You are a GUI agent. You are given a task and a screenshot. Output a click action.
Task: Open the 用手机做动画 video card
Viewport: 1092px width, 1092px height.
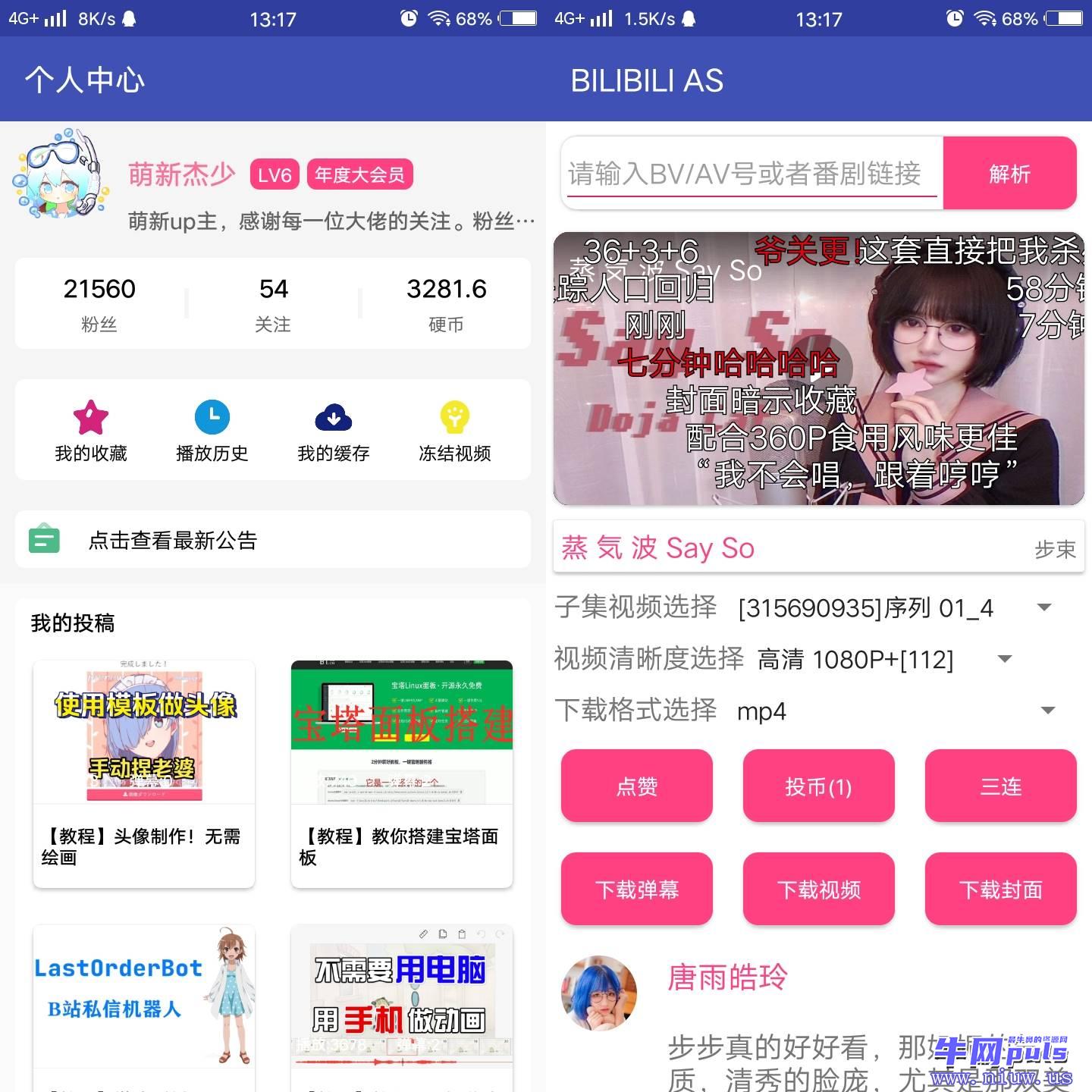pyautogui.click(x=402, y=1001)
